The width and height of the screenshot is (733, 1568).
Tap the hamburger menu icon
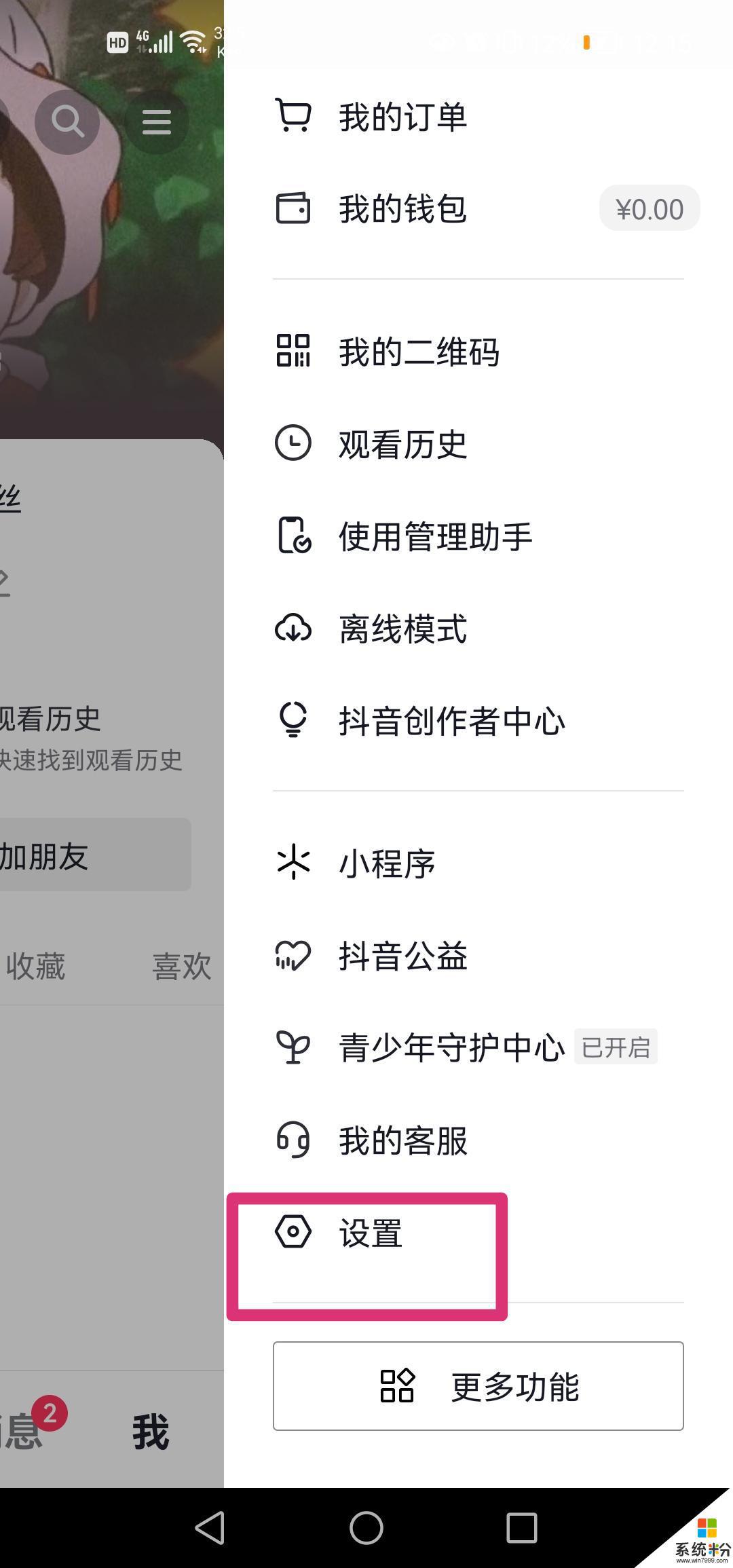pos(157,122)
